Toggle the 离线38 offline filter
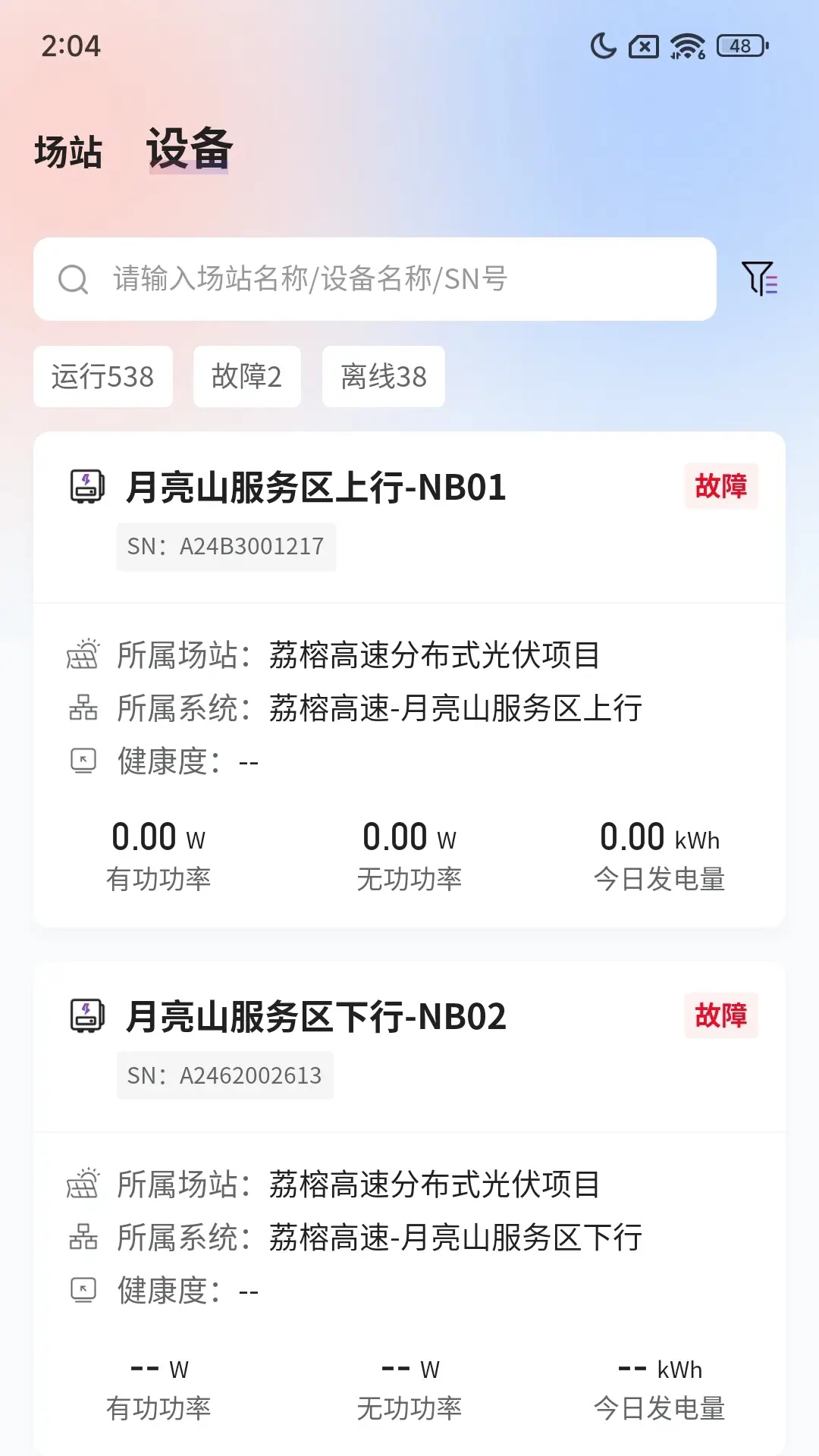This screenshot has width=819, height=1456. point(384,377)
